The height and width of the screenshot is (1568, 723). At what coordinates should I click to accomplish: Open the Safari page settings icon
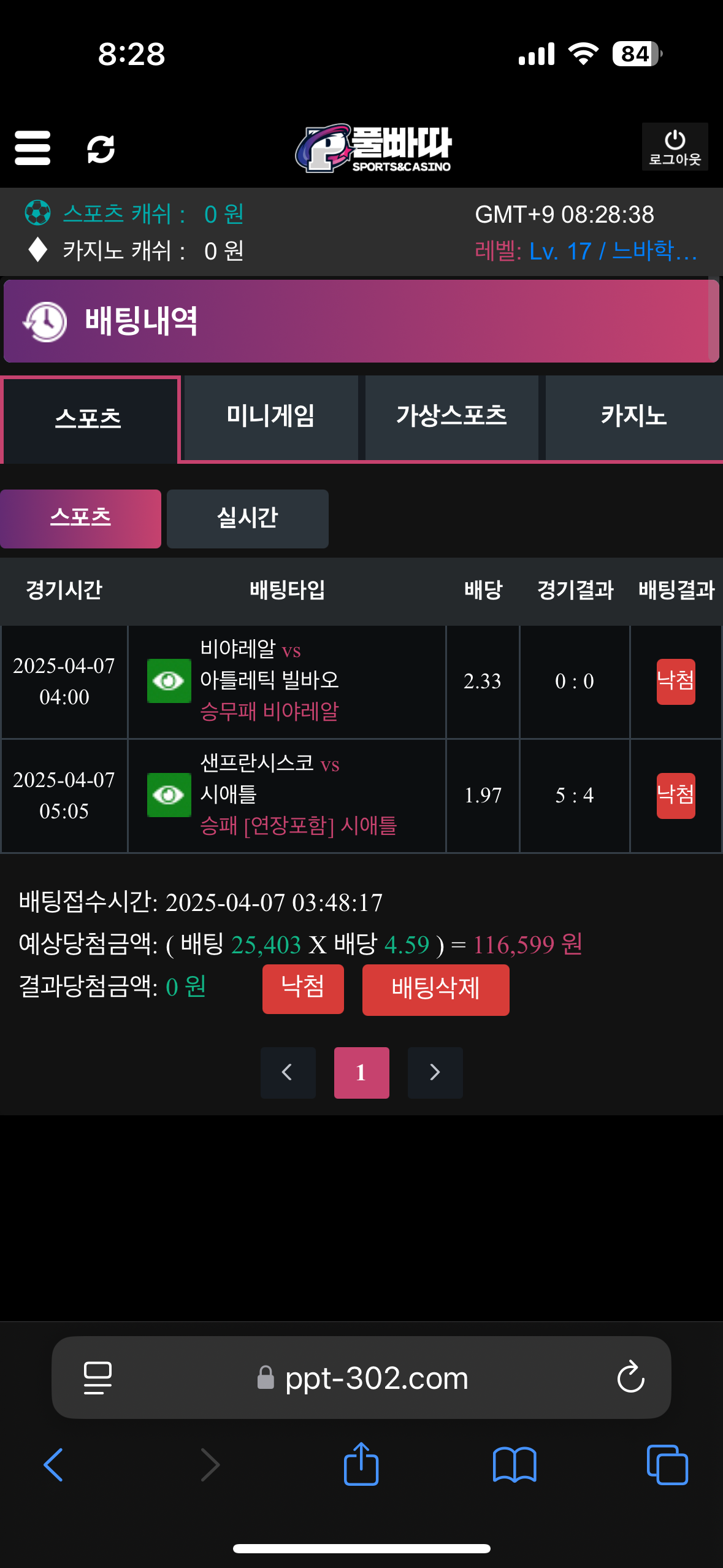(x=98, y=1378)
